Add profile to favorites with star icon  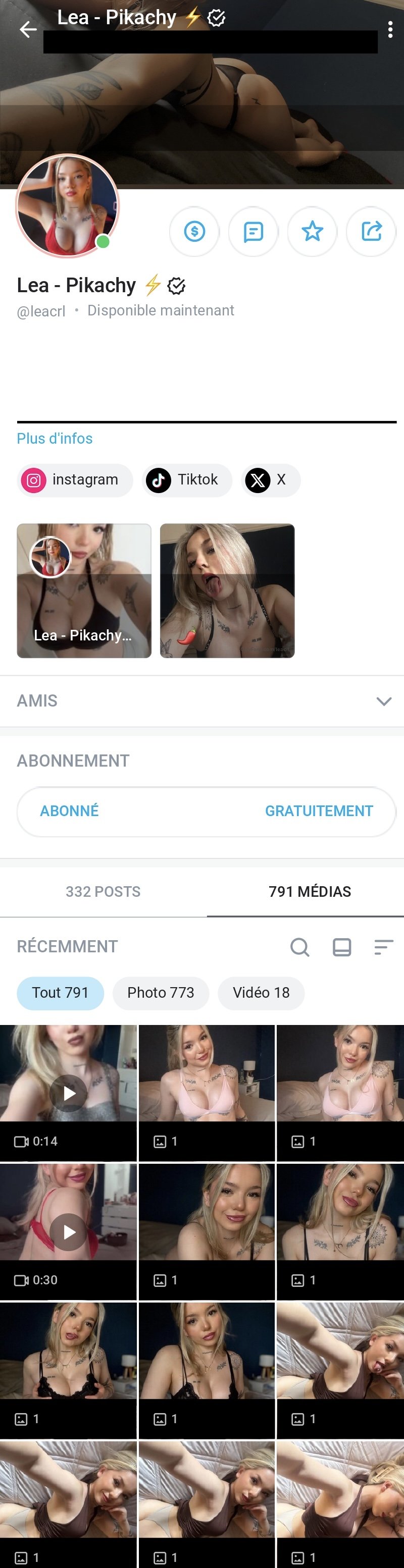coord(312,231)
